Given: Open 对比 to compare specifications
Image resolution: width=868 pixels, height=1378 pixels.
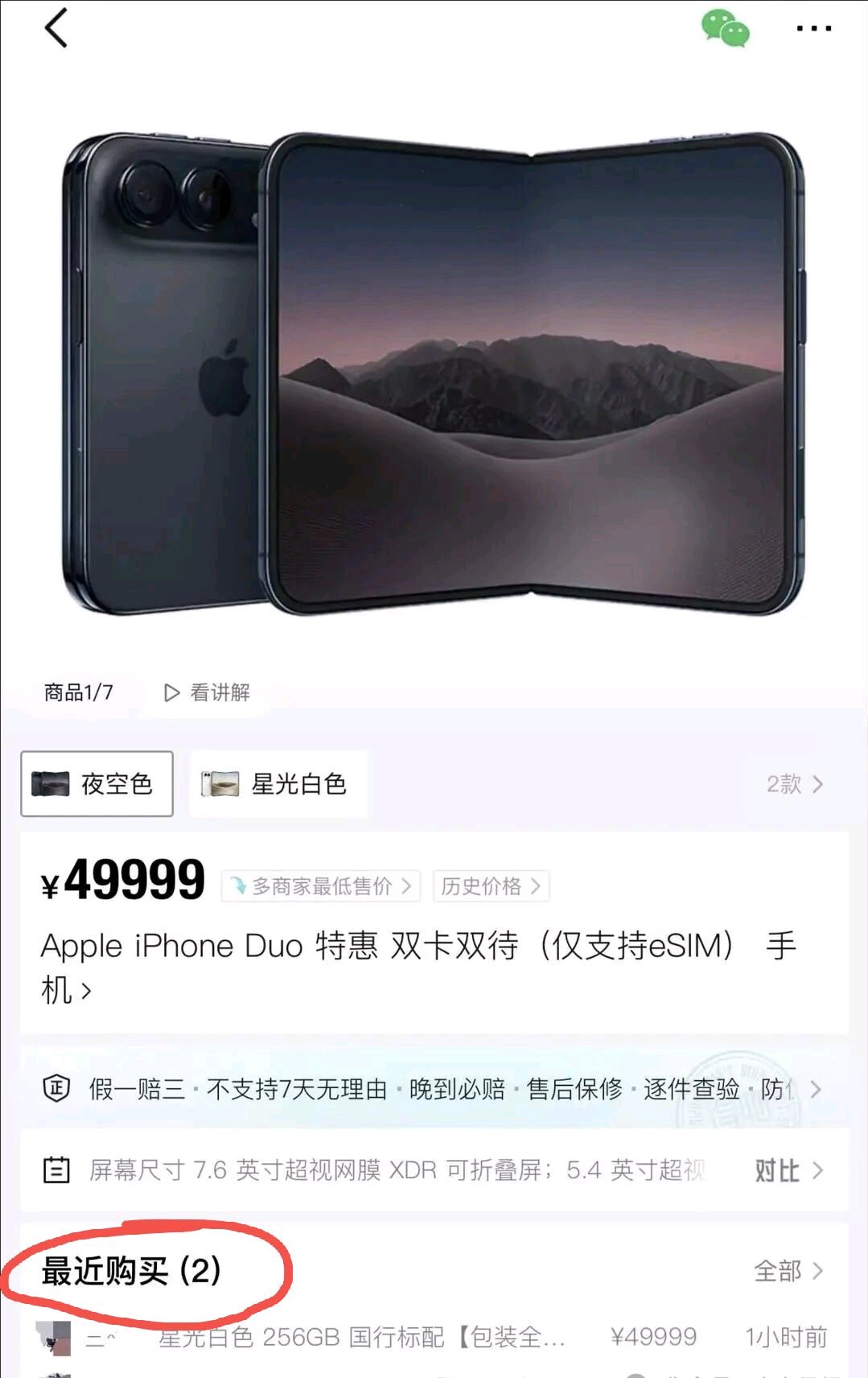Looking at the screenshot, I should click(788, 1170).
